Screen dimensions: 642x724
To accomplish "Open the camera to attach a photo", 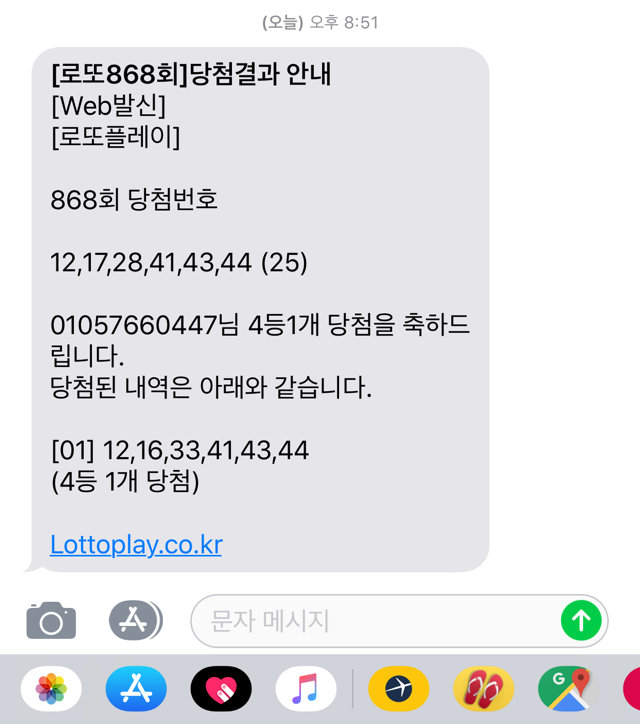I will click(51, 620).
